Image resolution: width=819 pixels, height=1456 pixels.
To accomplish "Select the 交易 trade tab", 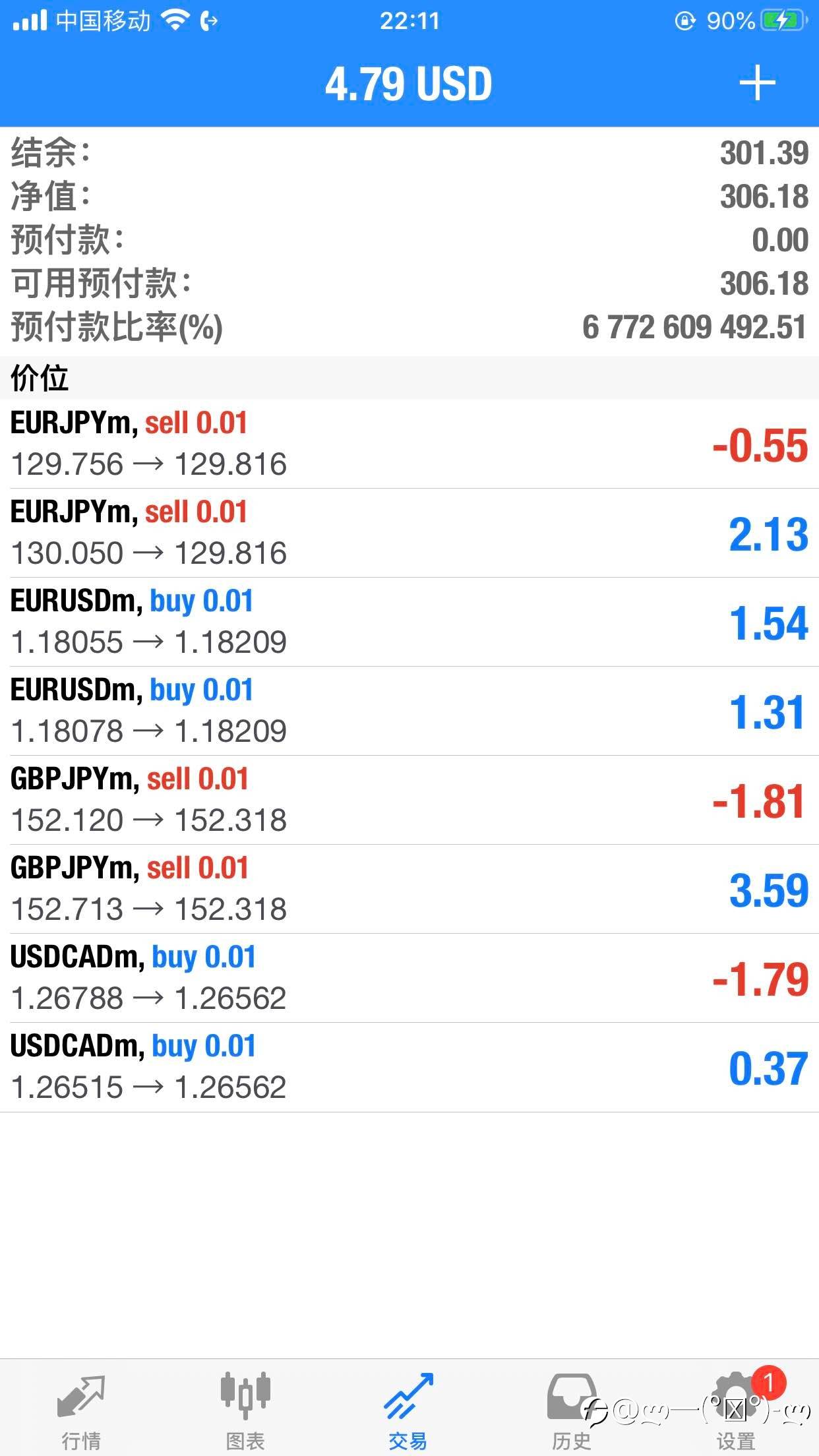I will point(409,1411).
